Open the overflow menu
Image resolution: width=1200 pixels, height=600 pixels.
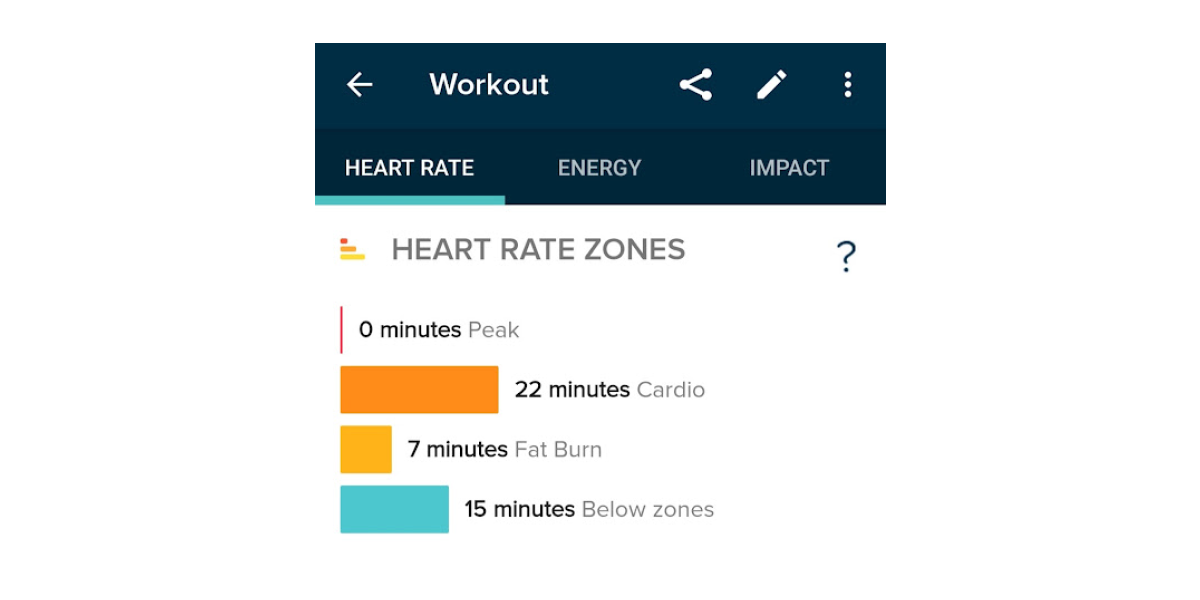[x=847, y=85]
